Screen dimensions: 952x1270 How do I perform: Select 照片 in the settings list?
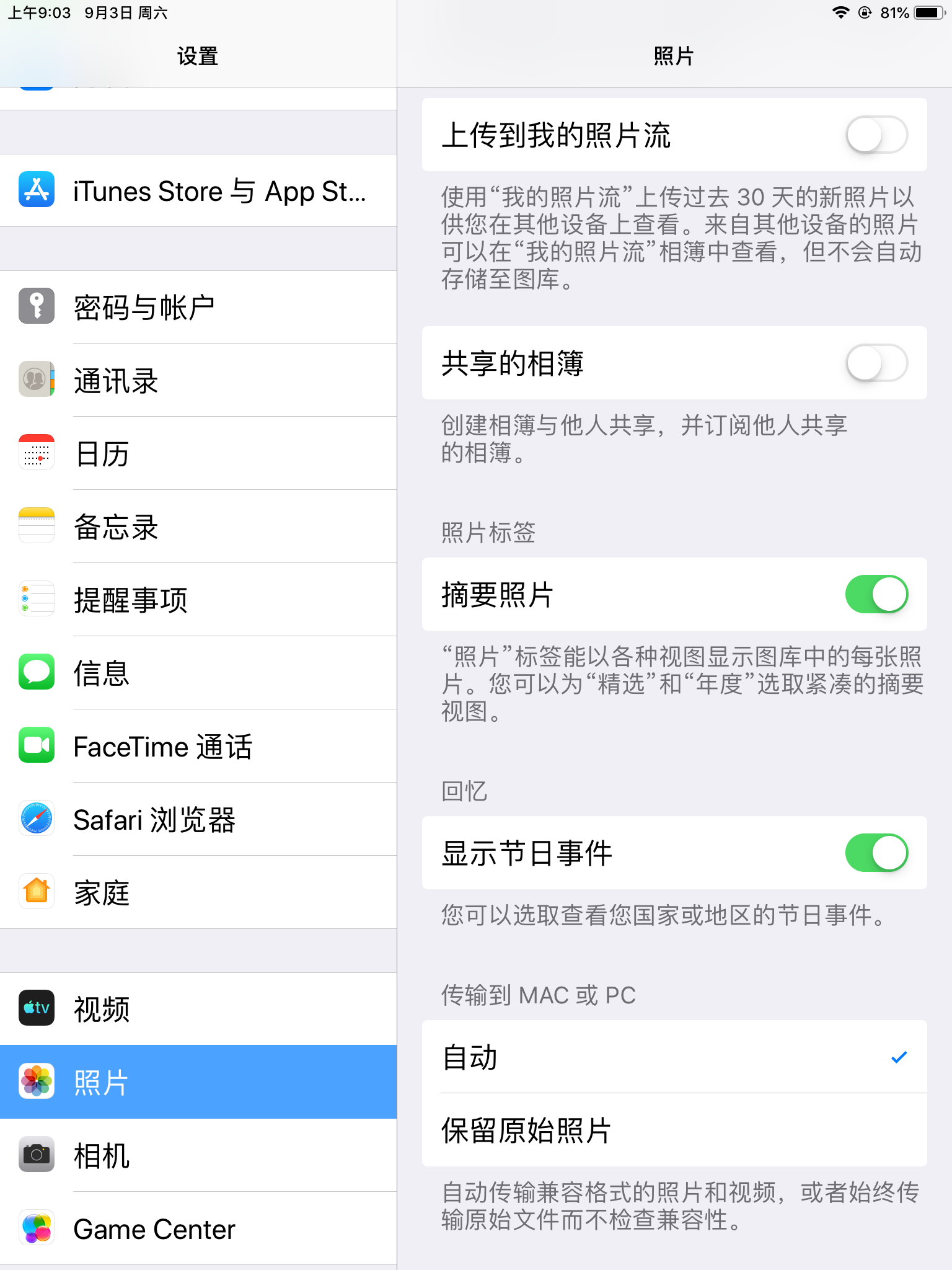click(x=198, y=1082)
